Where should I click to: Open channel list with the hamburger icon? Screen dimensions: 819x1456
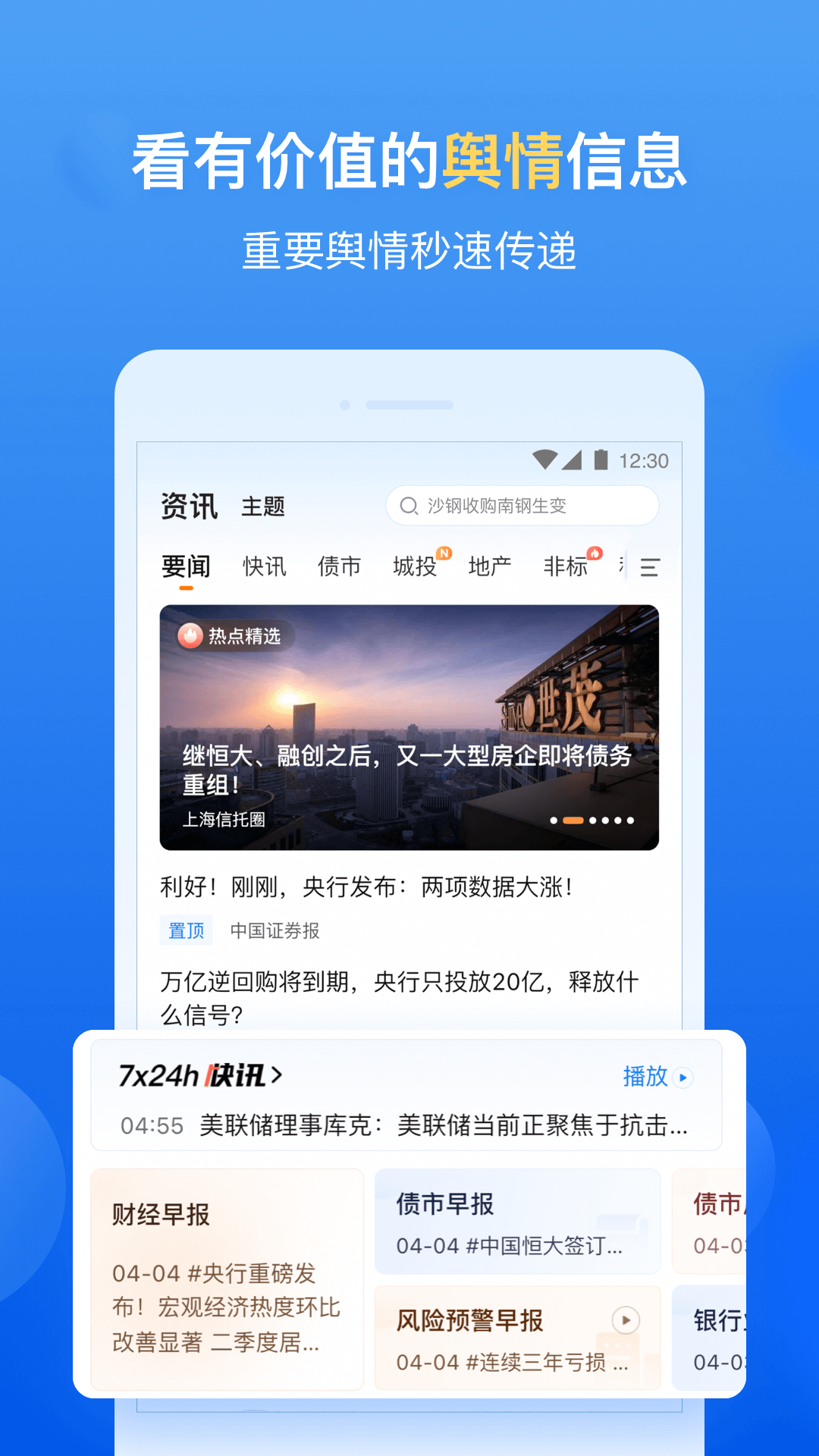tap(648, 566)
